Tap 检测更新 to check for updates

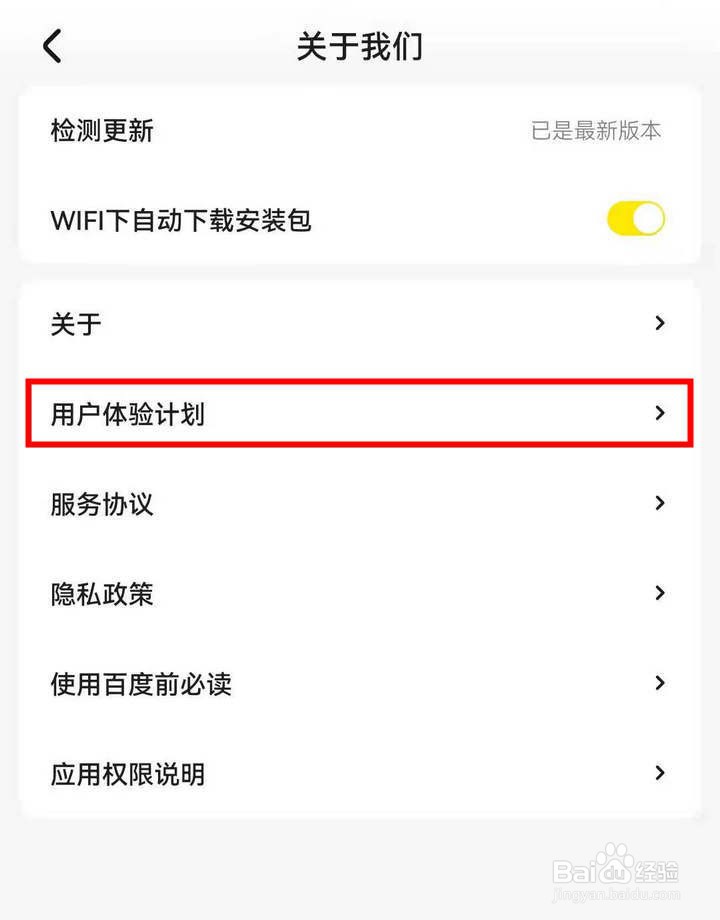pos(99,130)
